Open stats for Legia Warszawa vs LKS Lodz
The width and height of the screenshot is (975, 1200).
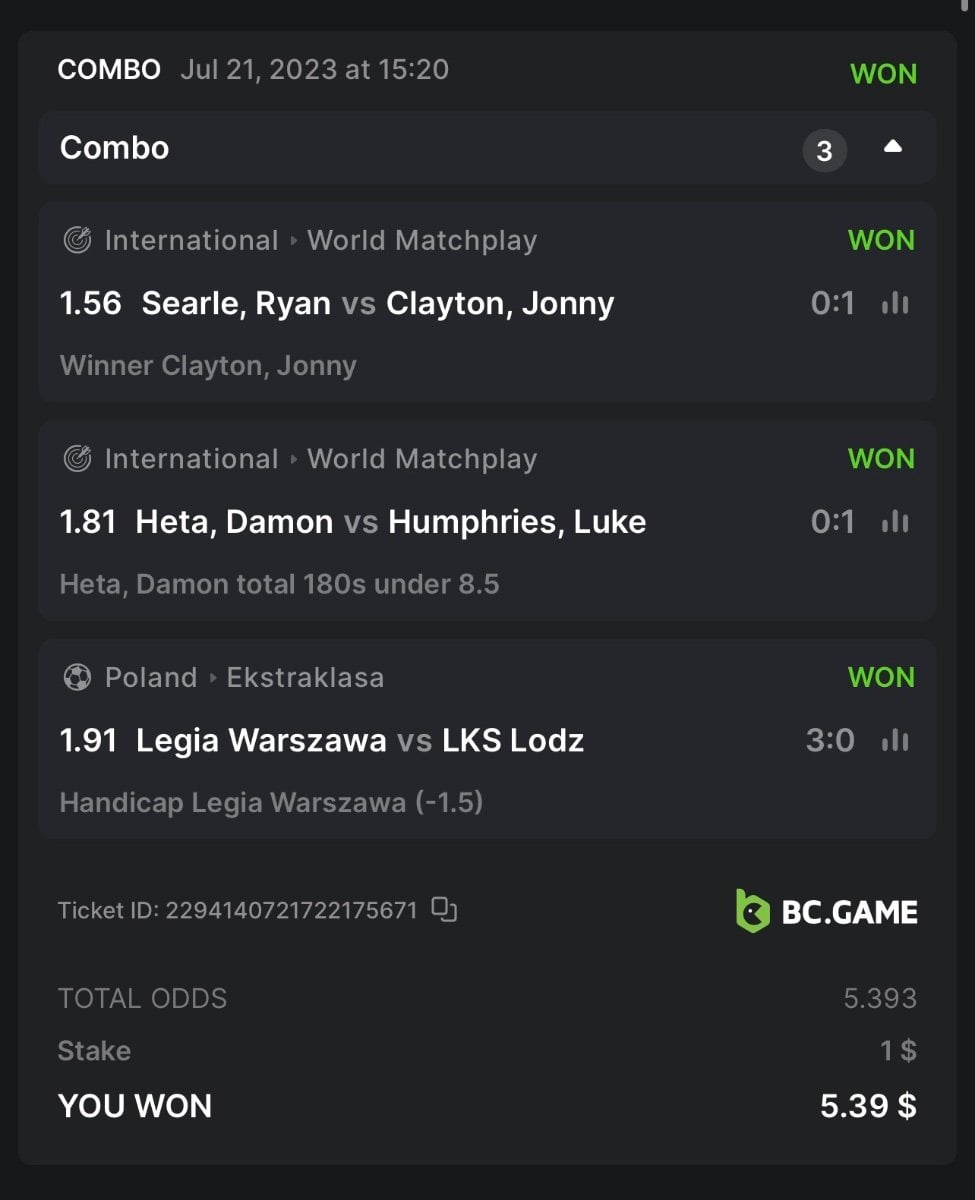point(894,740)
